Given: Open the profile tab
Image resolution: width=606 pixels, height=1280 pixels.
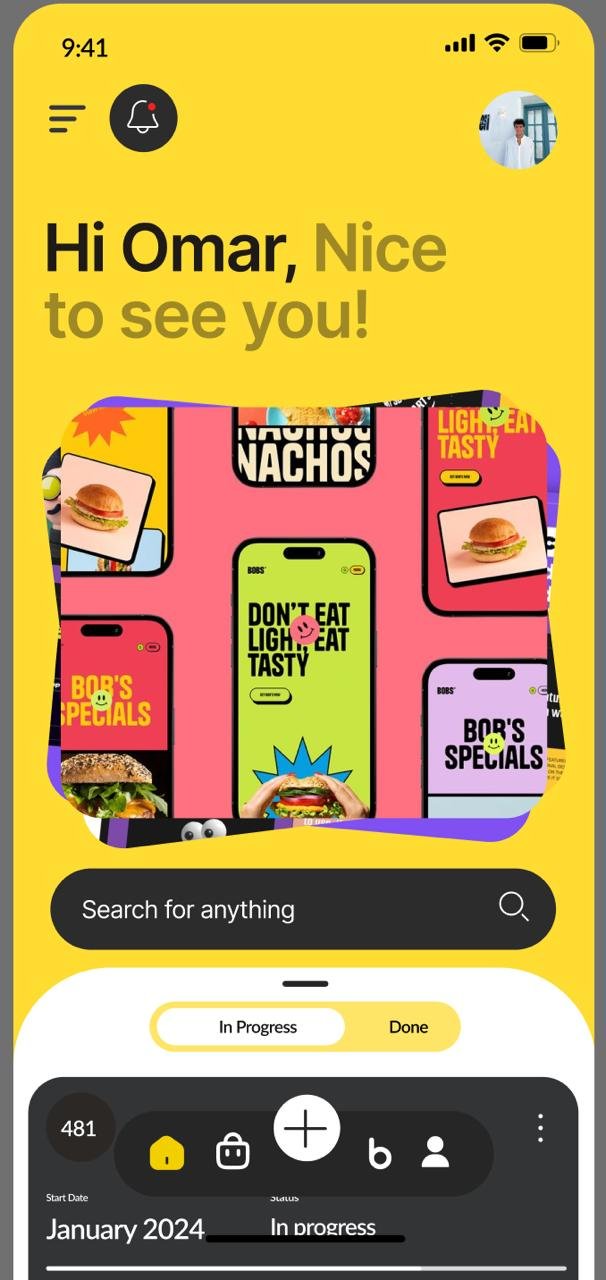Looking at the screenshot, I should coord(435,1153).
